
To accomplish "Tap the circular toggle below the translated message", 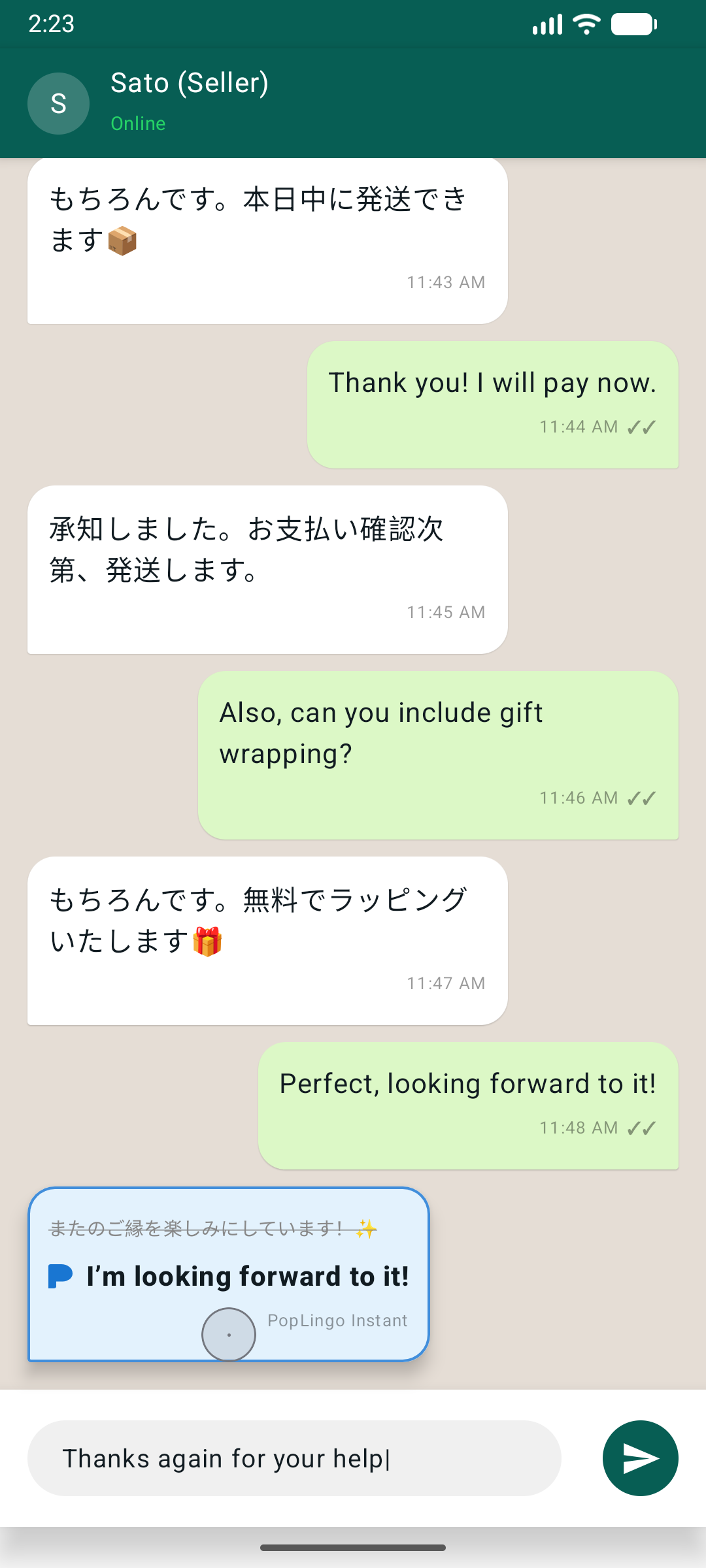I will pos(228,1334).
